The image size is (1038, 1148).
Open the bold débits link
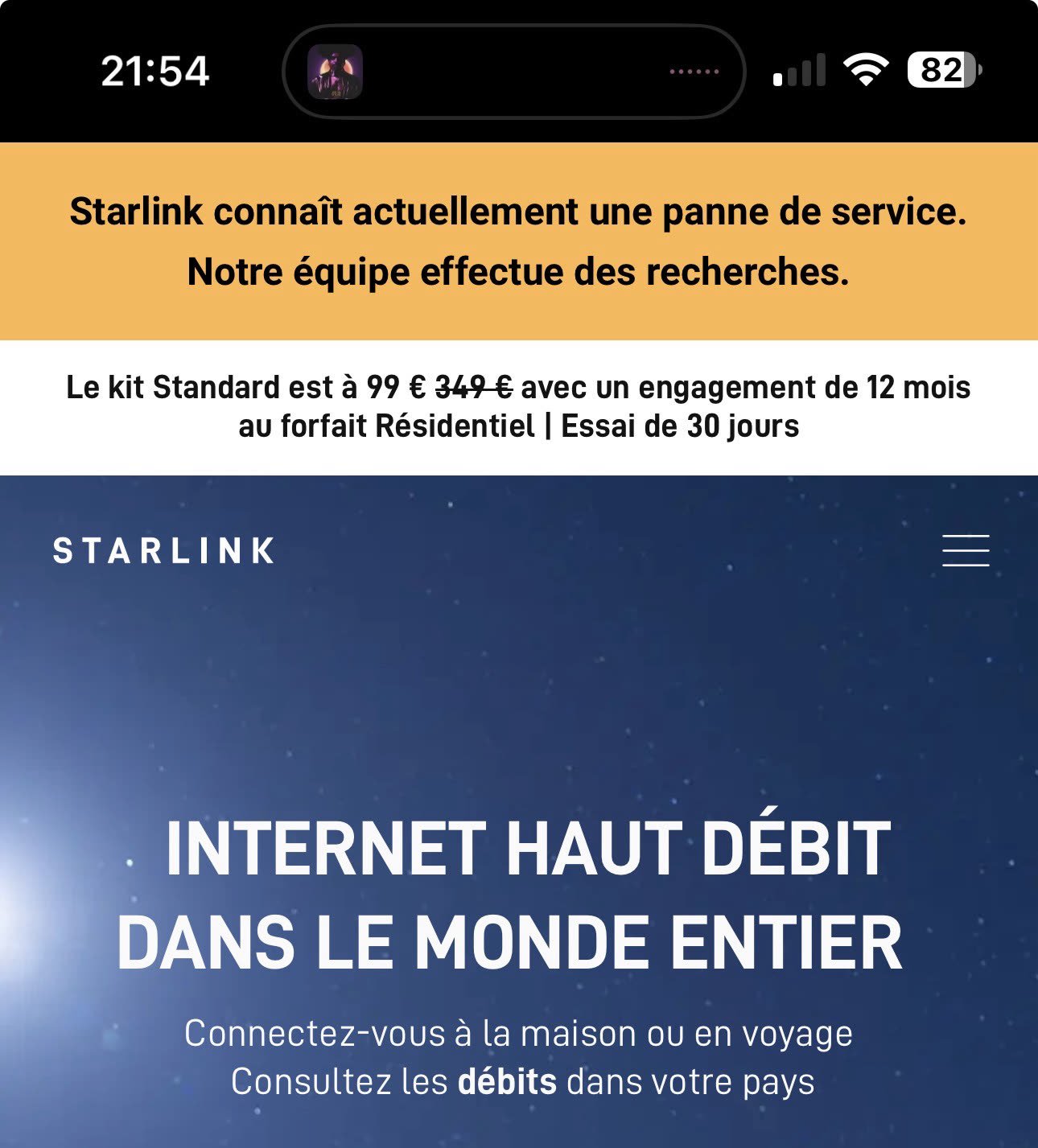pos(507,1082)
